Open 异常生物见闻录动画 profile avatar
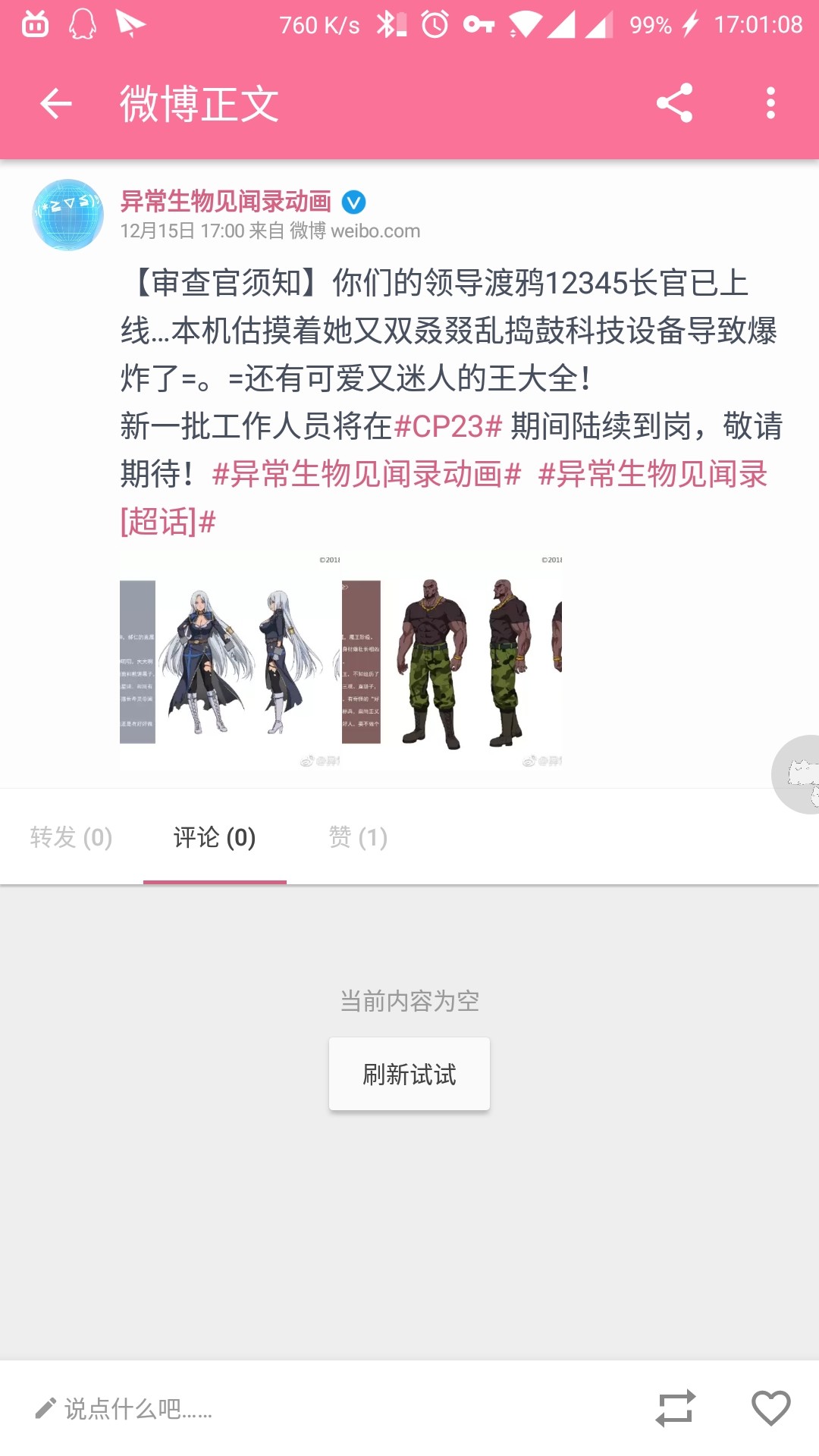Viewport: 819px width, 1456px height. (x=68, y=215)
